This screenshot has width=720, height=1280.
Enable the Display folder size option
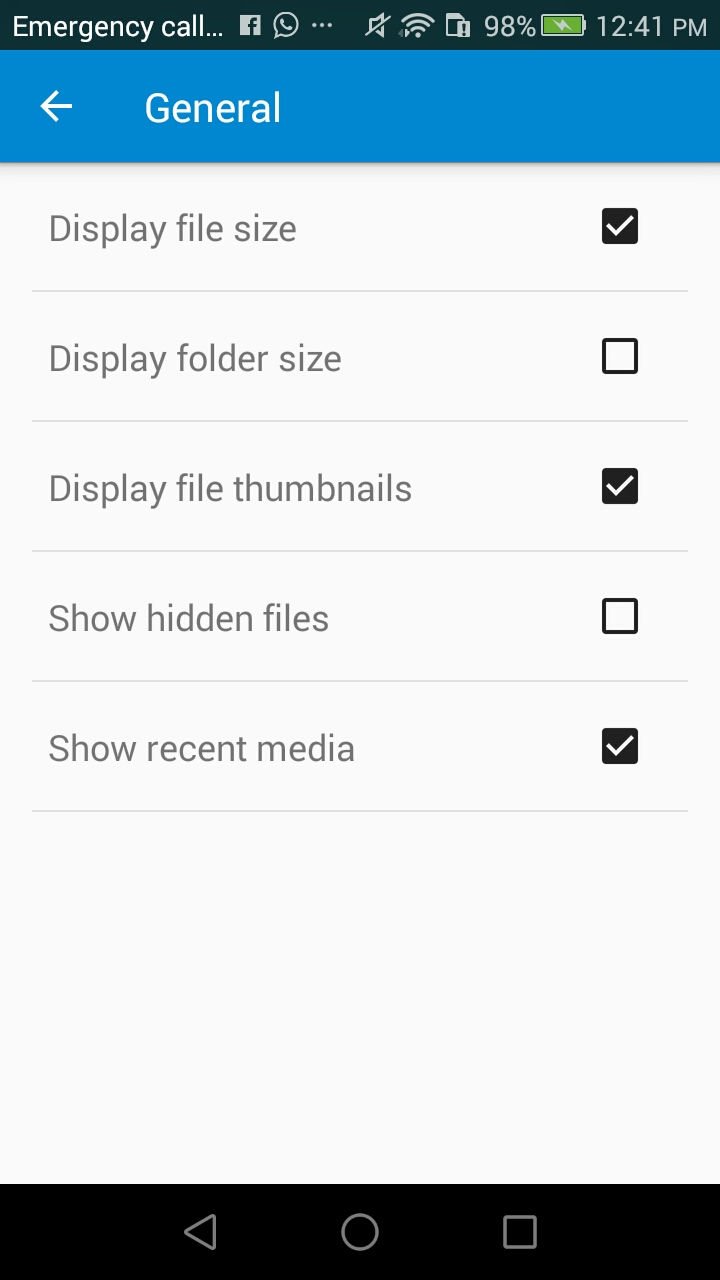619,356
